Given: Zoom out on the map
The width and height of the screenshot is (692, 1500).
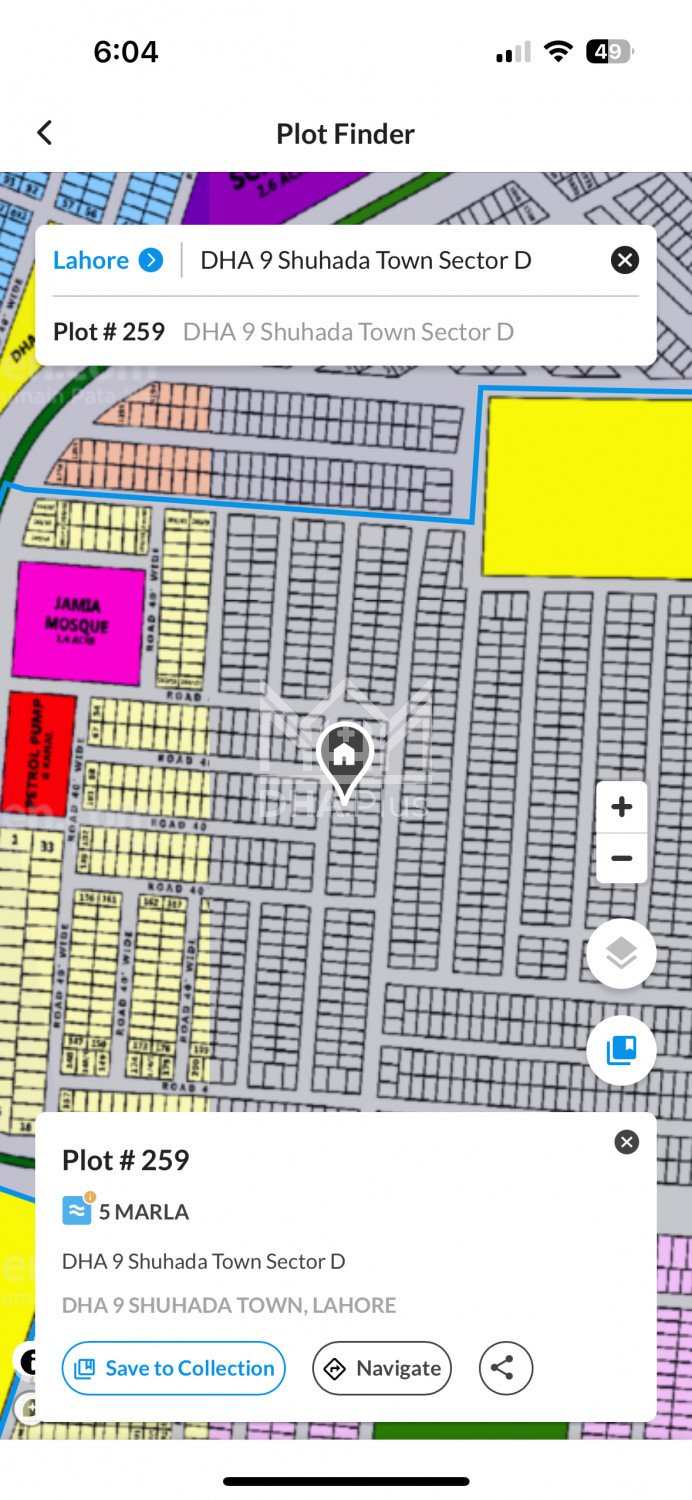Looking at the screenshot, I should click(621, 859).
